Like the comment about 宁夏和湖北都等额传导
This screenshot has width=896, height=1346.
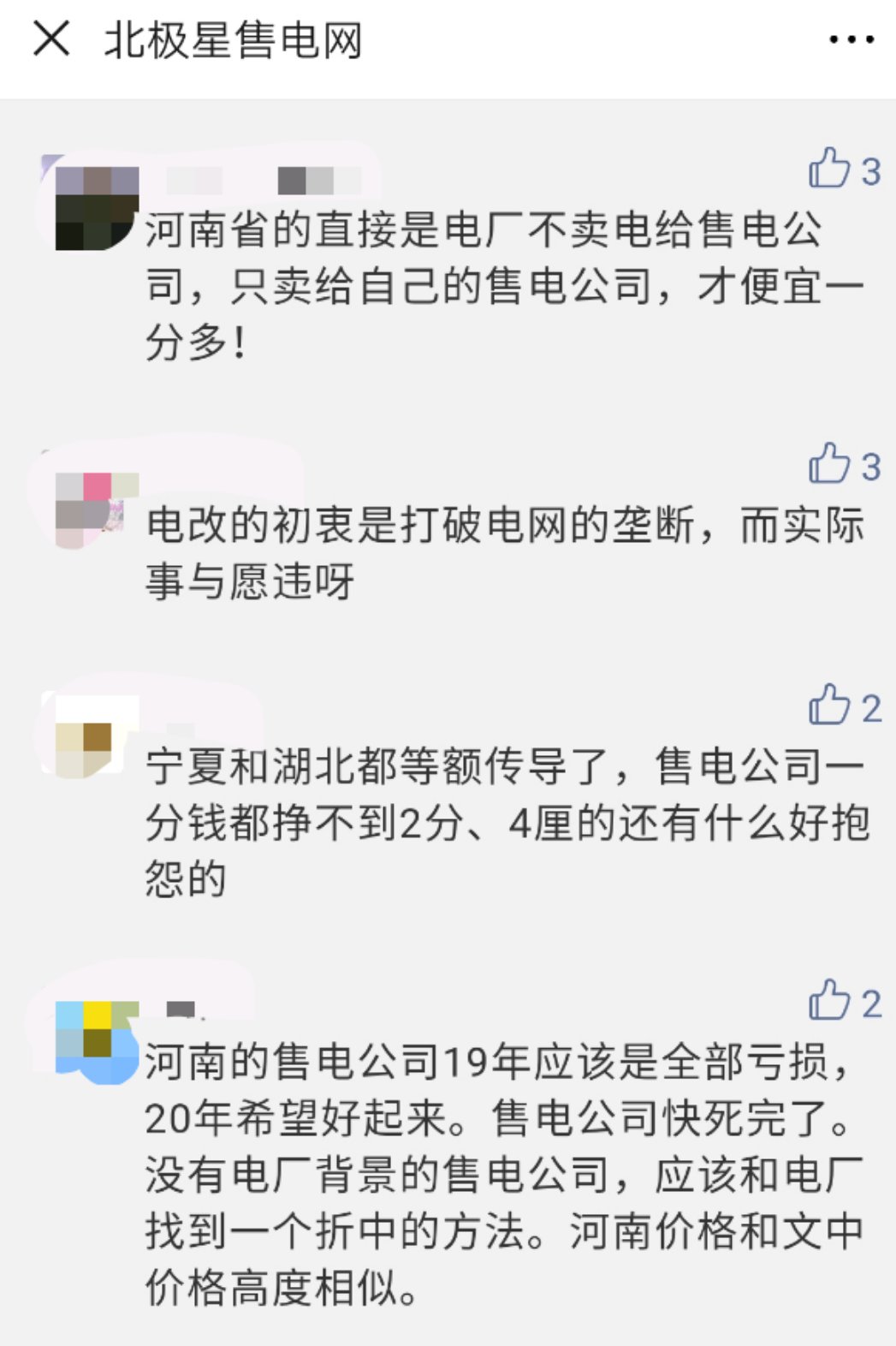click(x=829, y=705)
